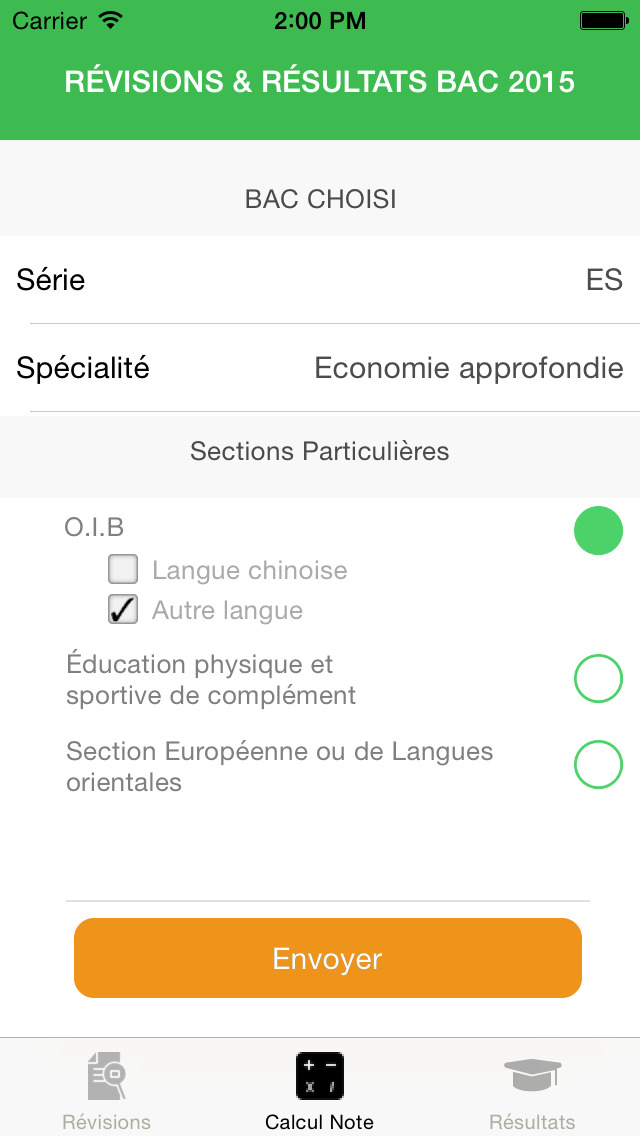Open the Série selector row
Image resolution: width=640 pixels, height=1136 pixels.
coord(320,280)
